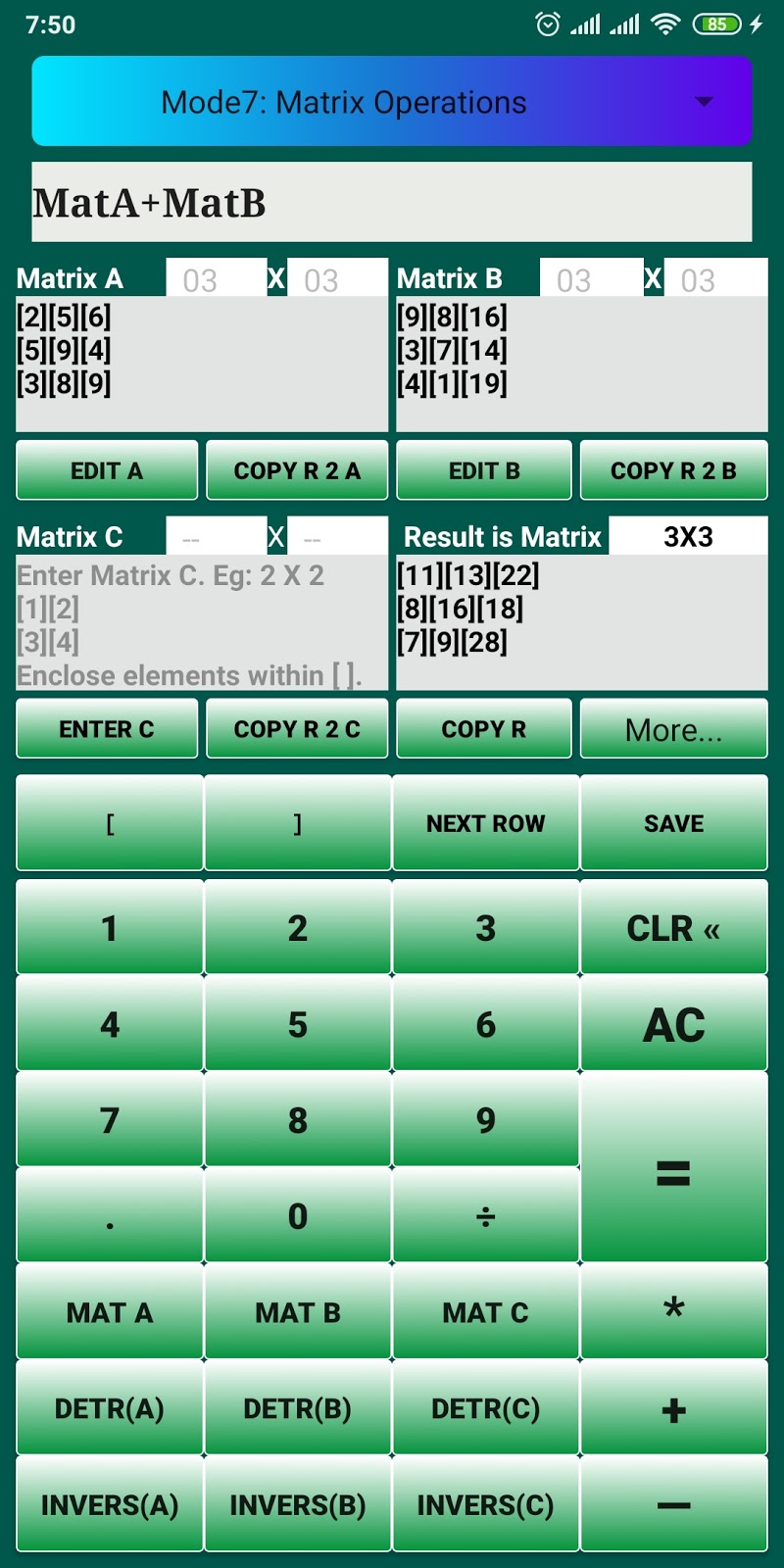Tap the COPY R button

484,729
